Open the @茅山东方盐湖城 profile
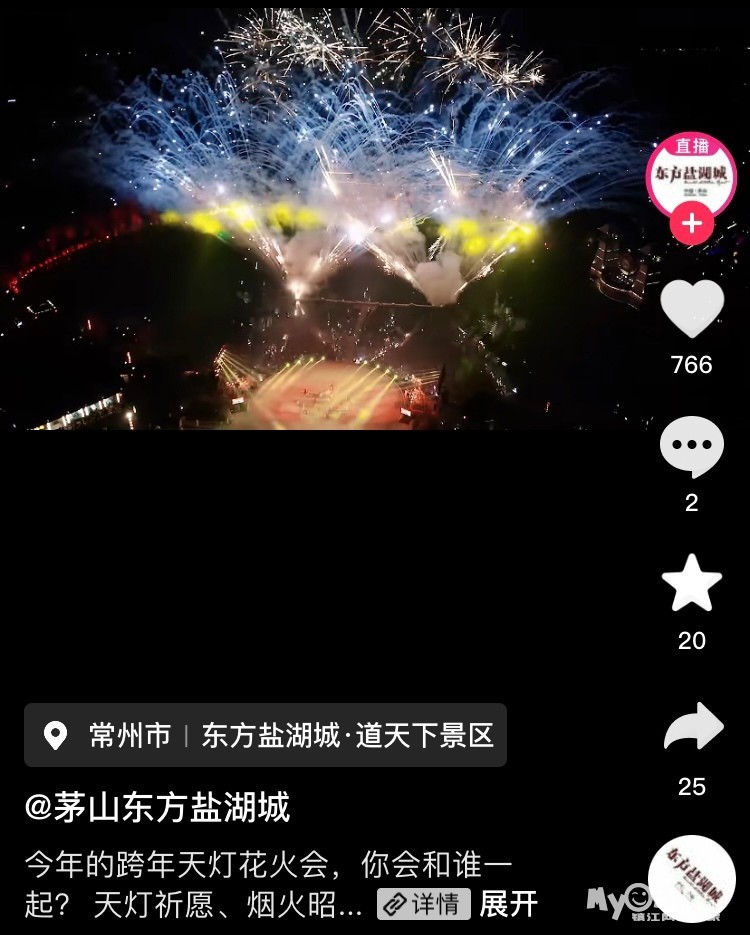 click(157, 806)
